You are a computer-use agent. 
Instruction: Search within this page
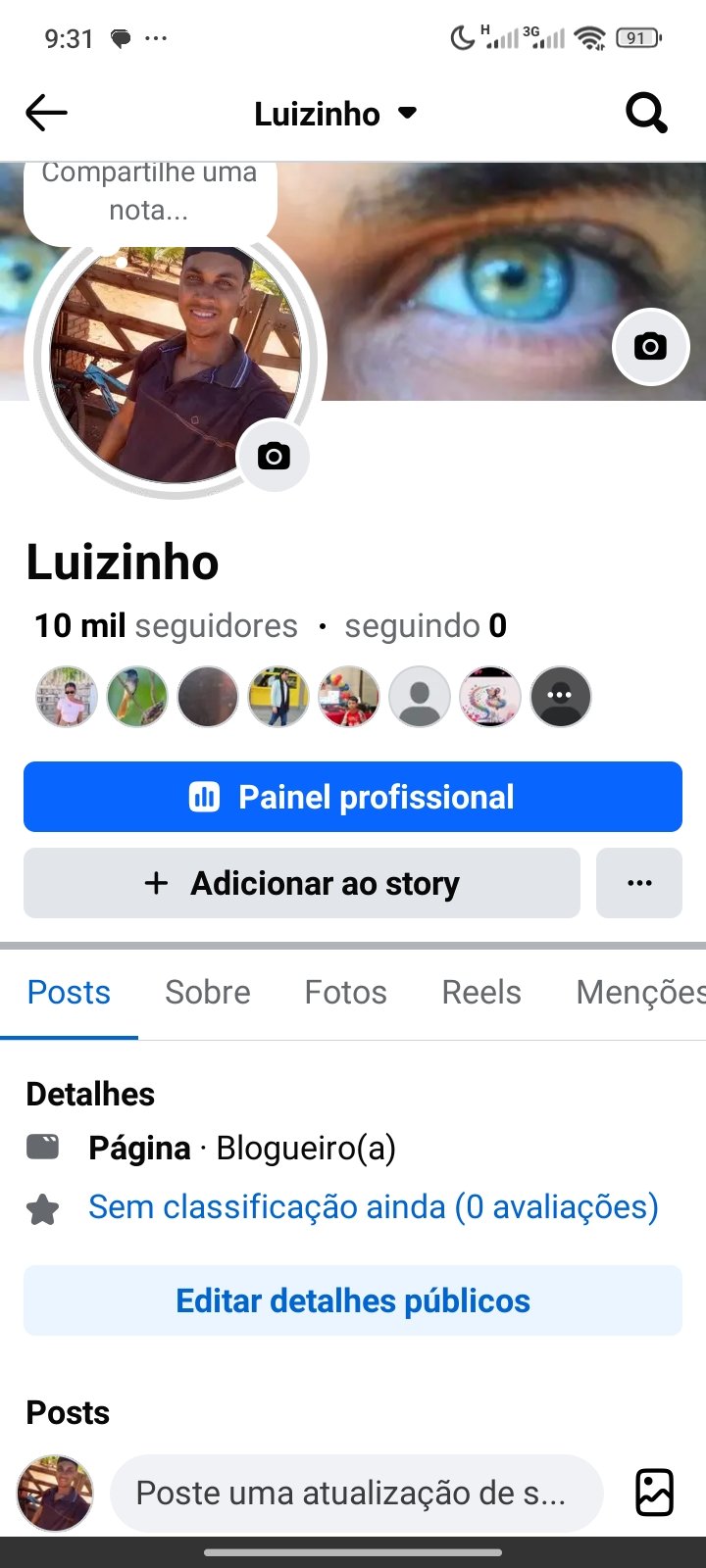646,114
